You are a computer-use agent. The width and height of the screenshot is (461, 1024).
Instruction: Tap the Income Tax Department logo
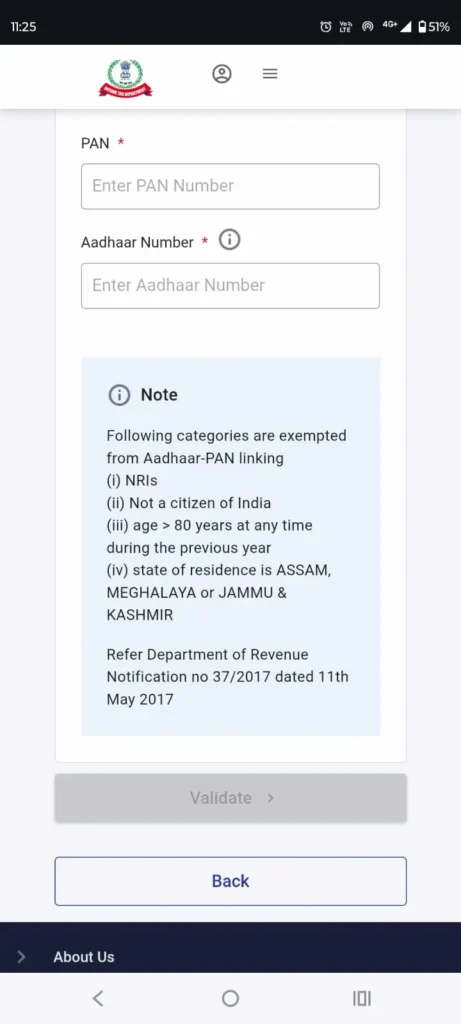pos(125,78)
